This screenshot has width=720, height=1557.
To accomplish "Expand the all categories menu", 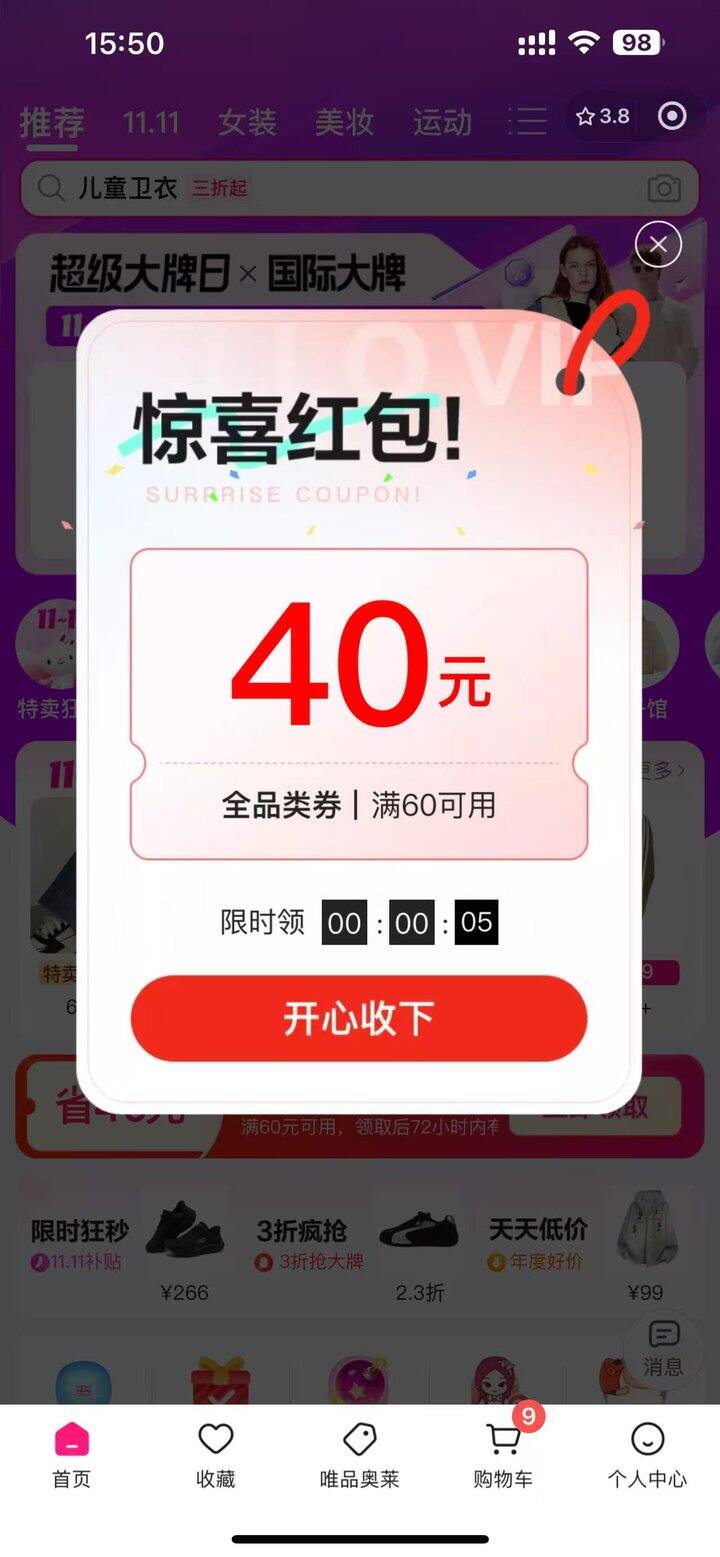I will click(530, 122).
